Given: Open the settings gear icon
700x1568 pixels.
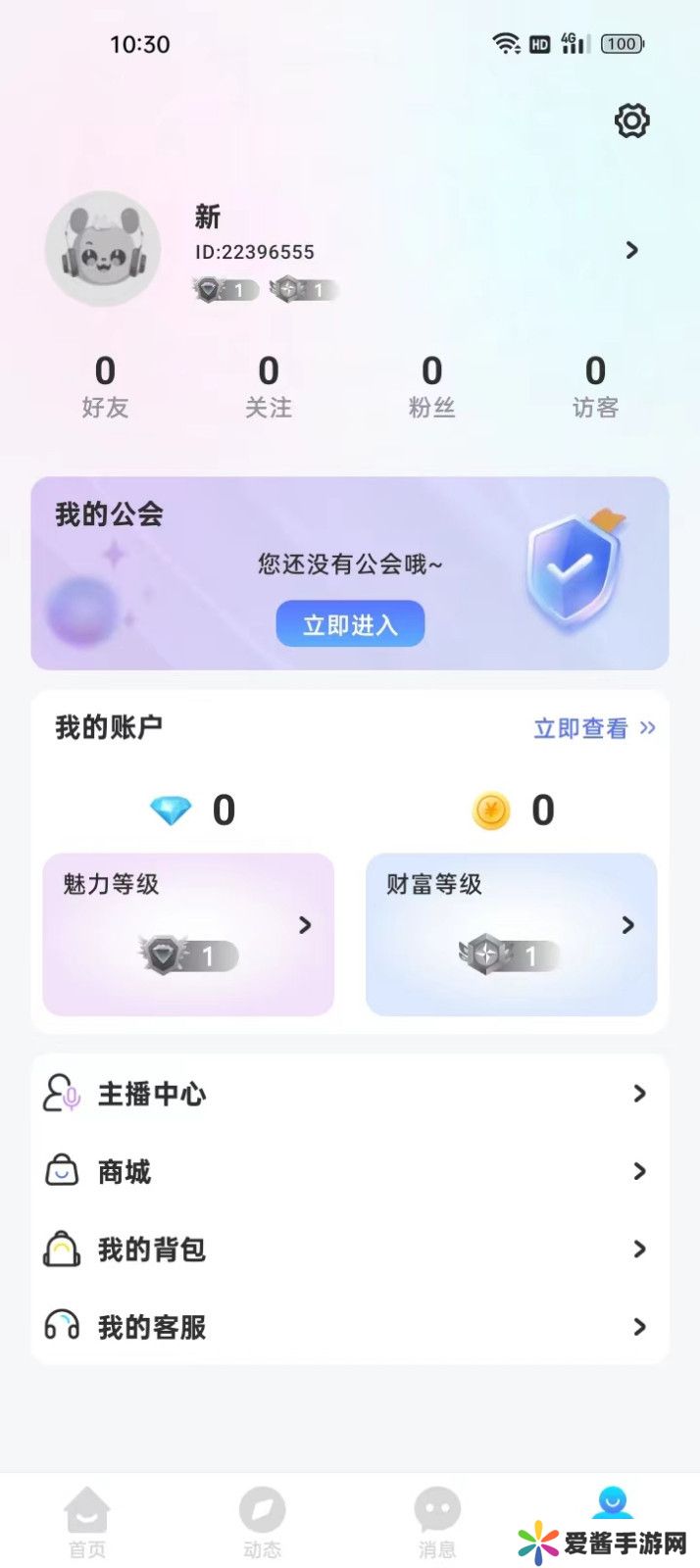Looking at the screenshot, I should coord(631,122).
